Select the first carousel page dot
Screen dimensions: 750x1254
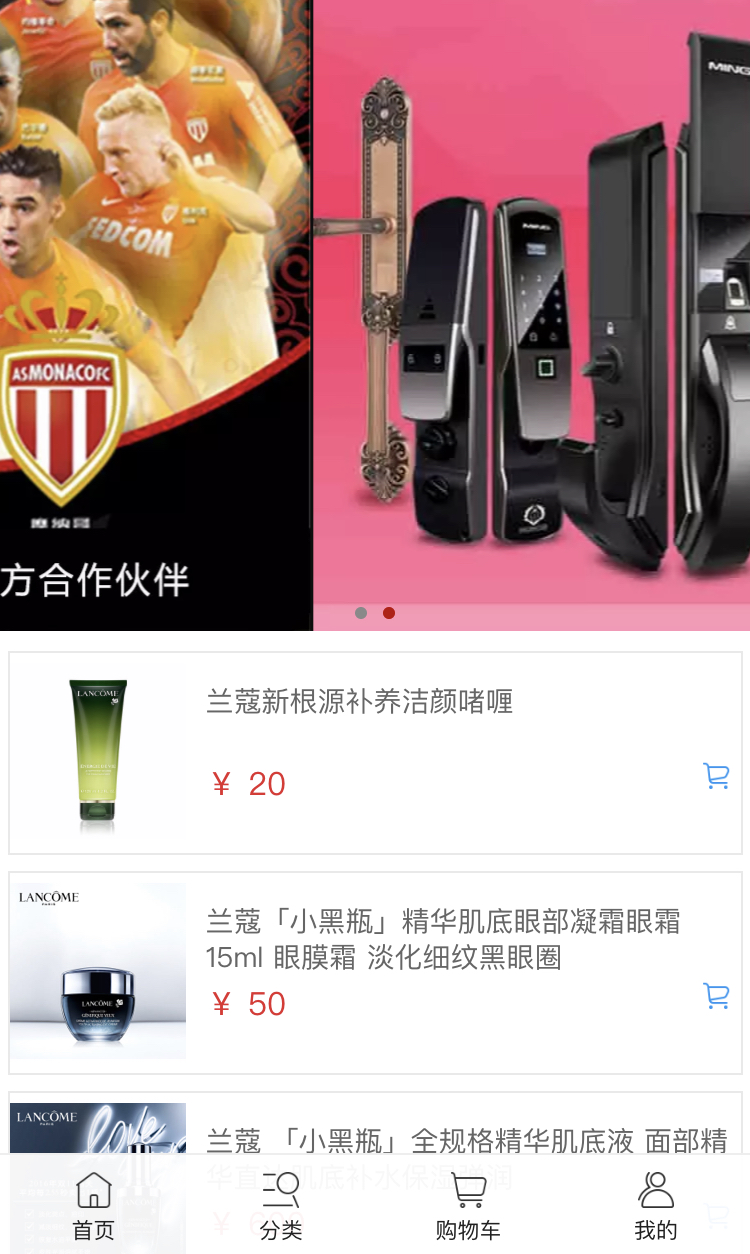(361, 613)
